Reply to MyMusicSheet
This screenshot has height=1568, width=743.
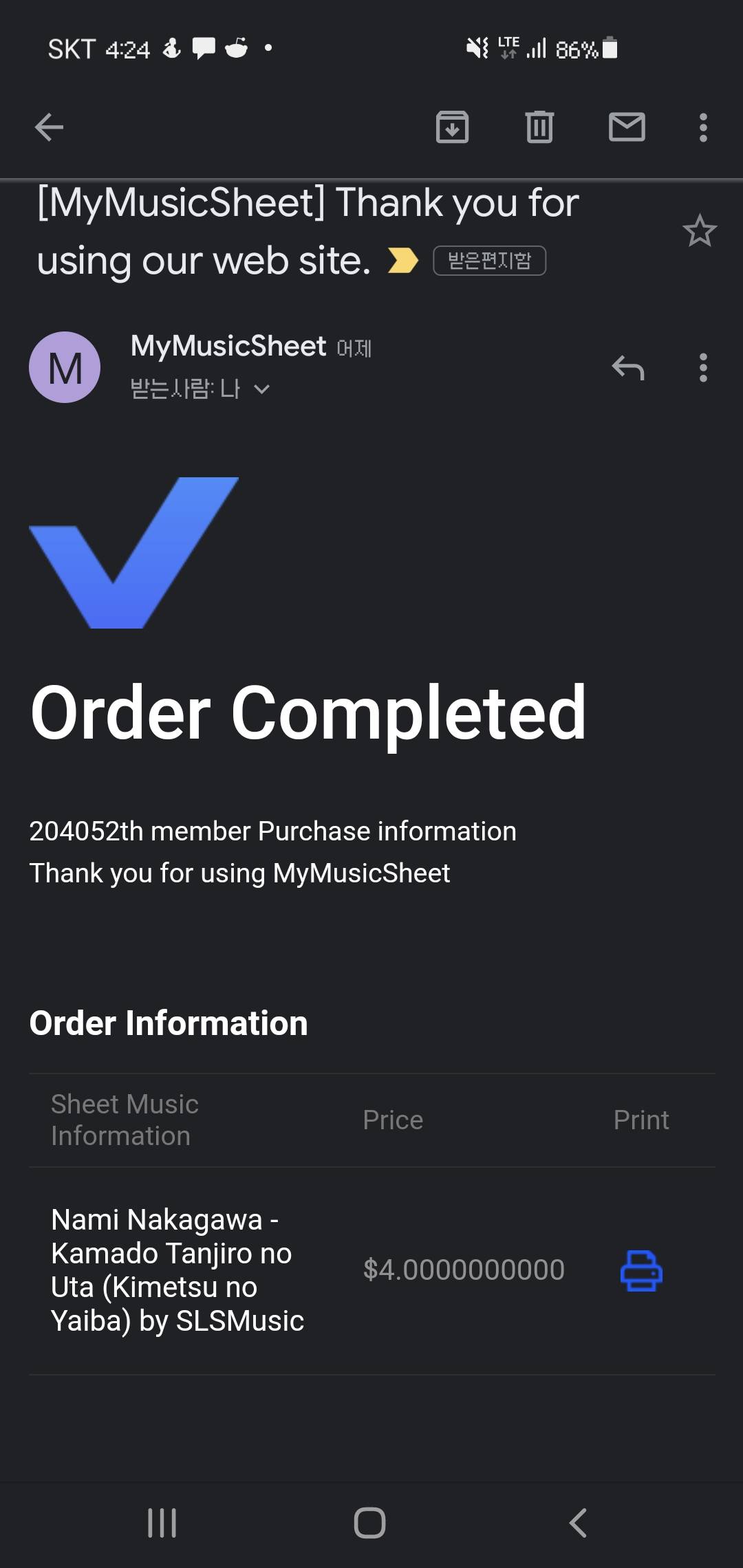click(x=627, y=368)
